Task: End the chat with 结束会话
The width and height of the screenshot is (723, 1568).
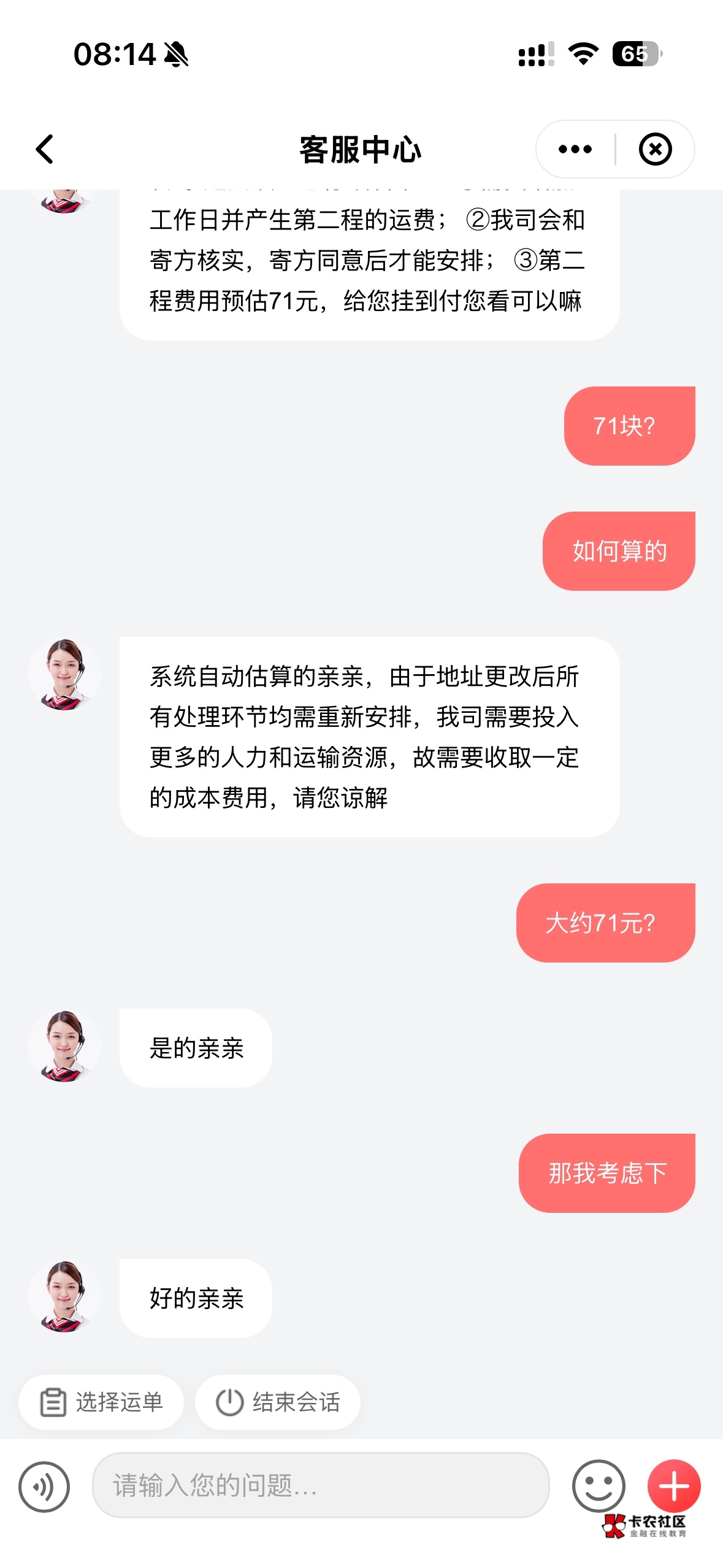Action: (x=278, y=1402)
